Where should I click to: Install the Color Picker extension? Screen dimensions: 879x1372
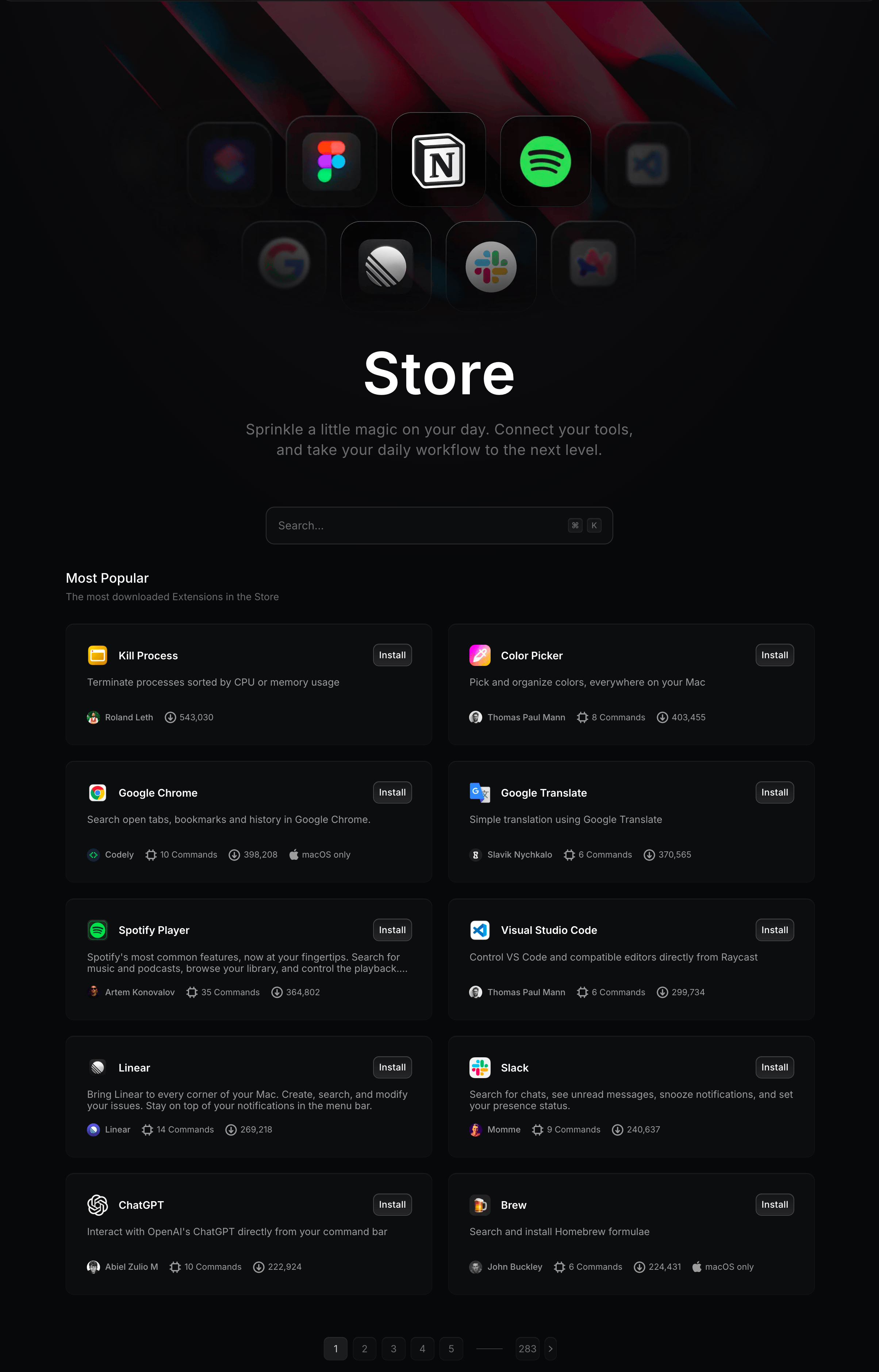774,655
